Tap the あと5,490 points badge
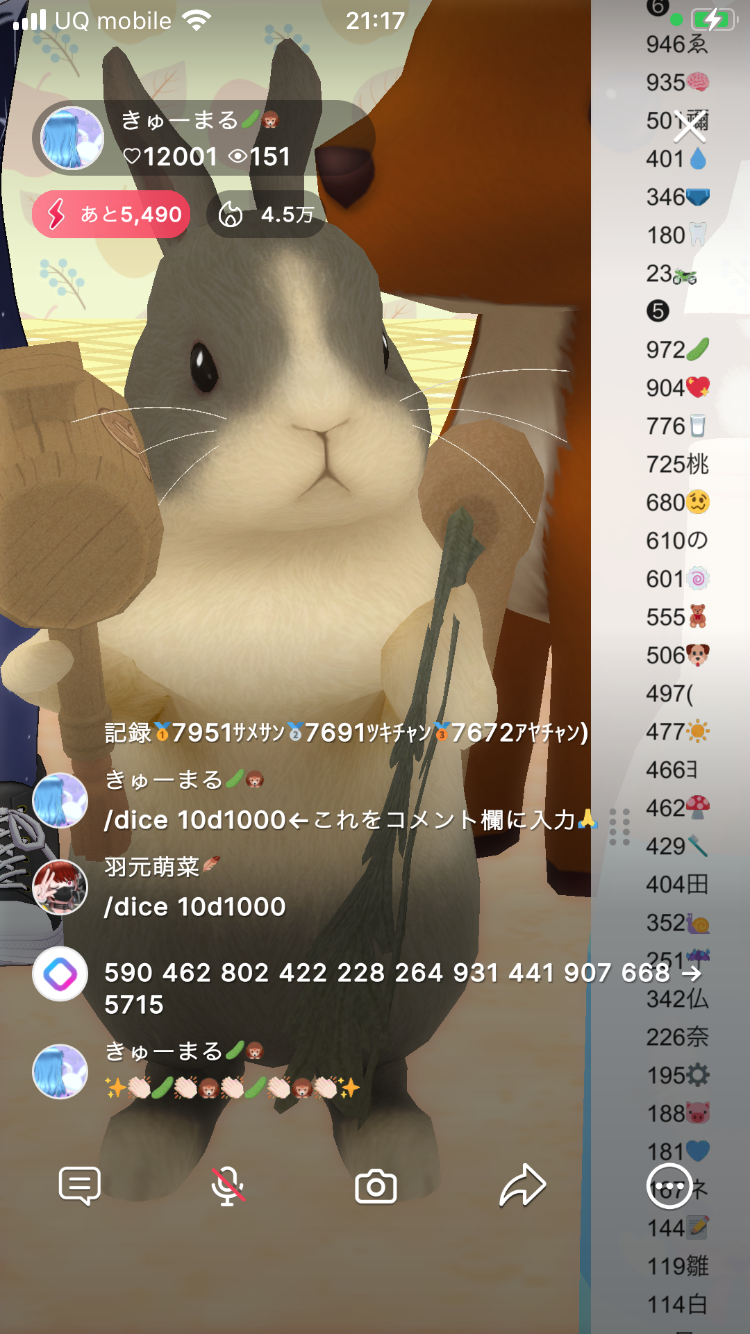 tap(111, 214)
